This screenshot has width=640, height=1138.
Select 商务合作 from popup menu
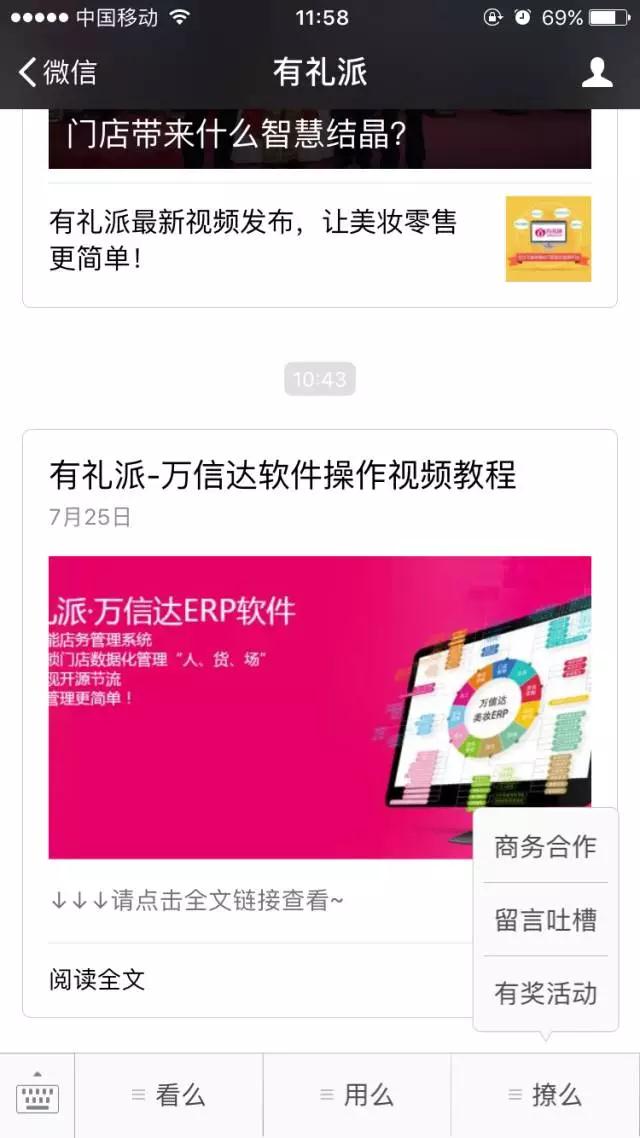pyautogui.click(x=545, y=847)
